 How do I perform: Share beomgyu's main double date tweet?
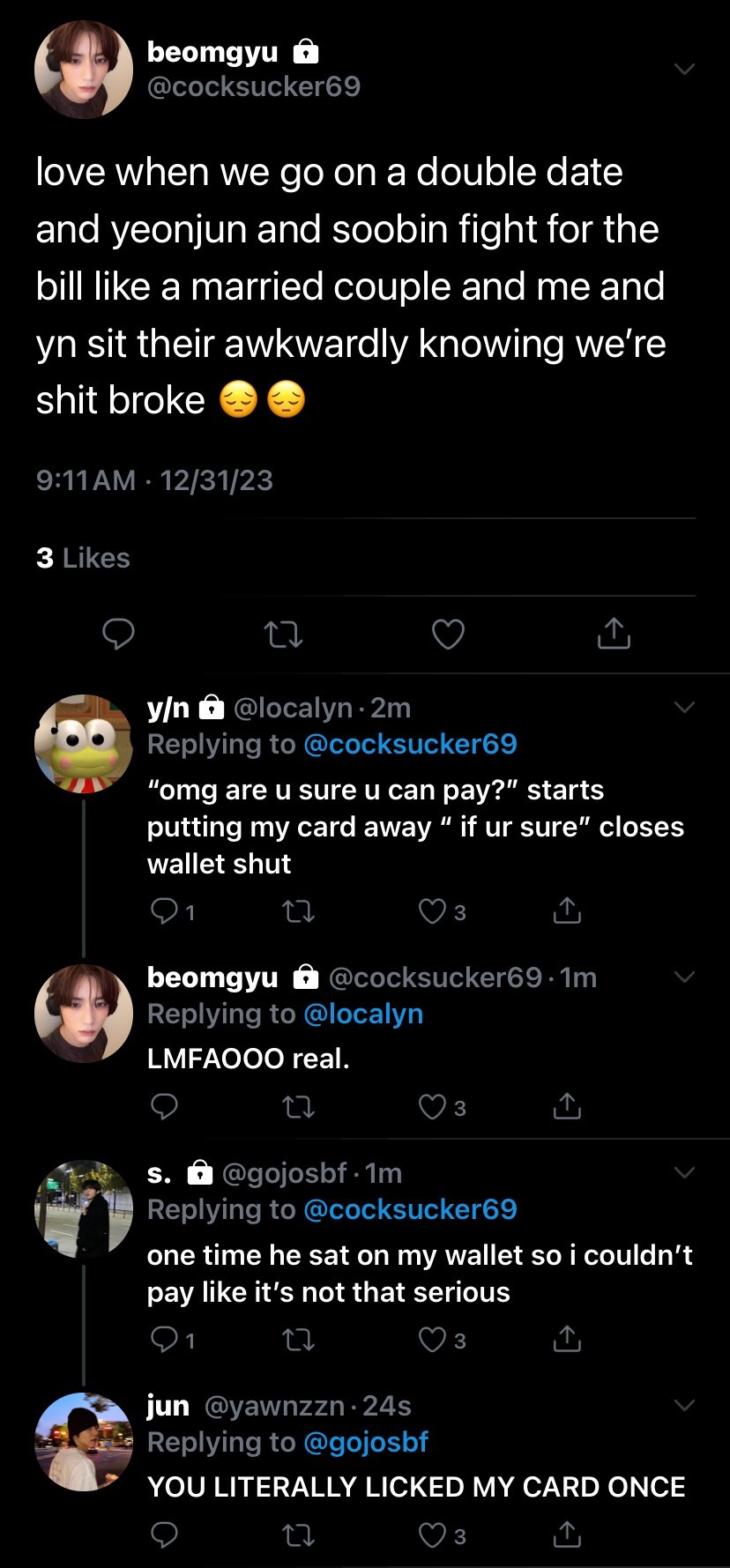614,634
